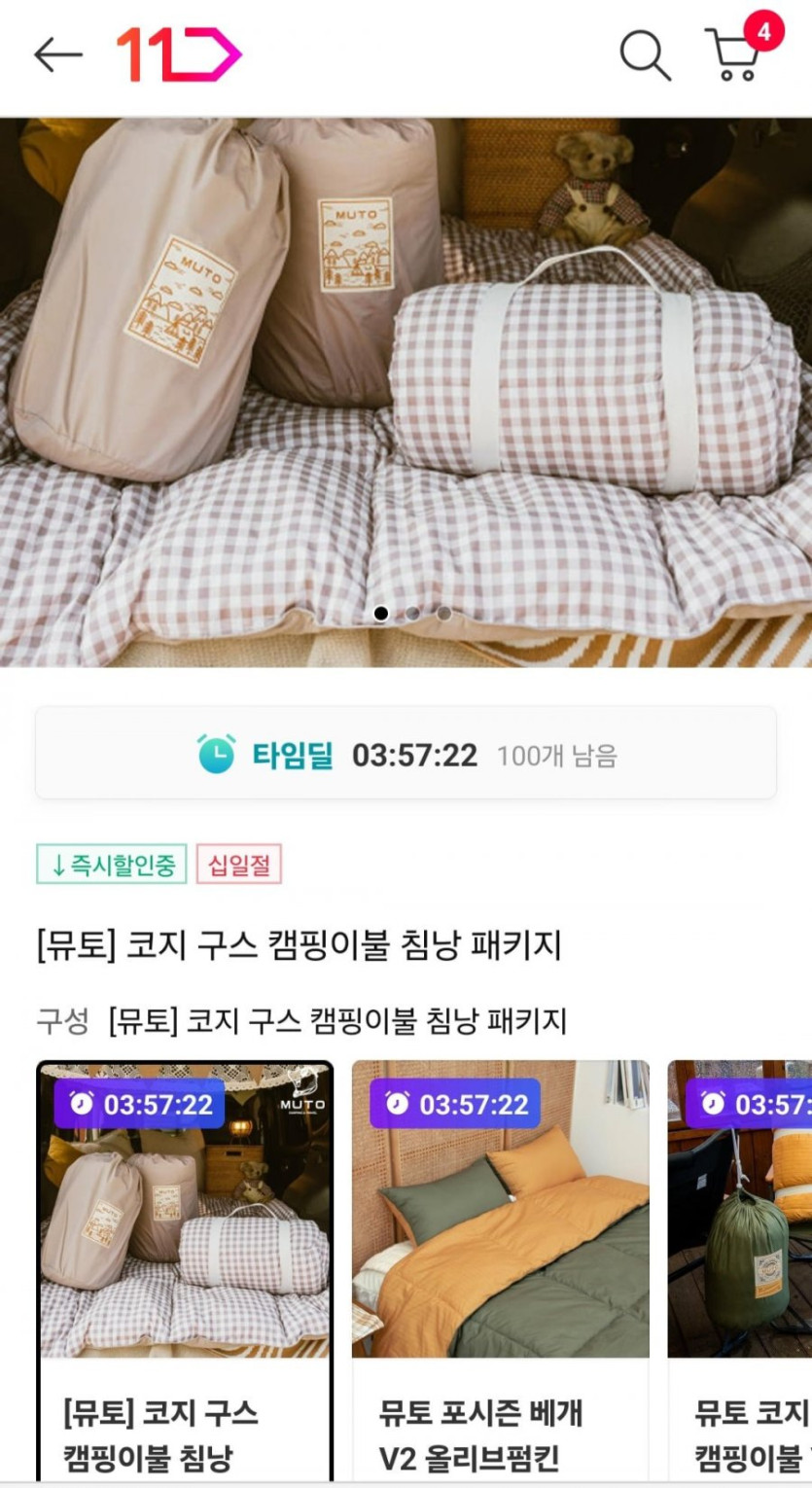Open the shopping cart with 4 items
Viewport: 812px width, 1488px height.
[741, 49]
